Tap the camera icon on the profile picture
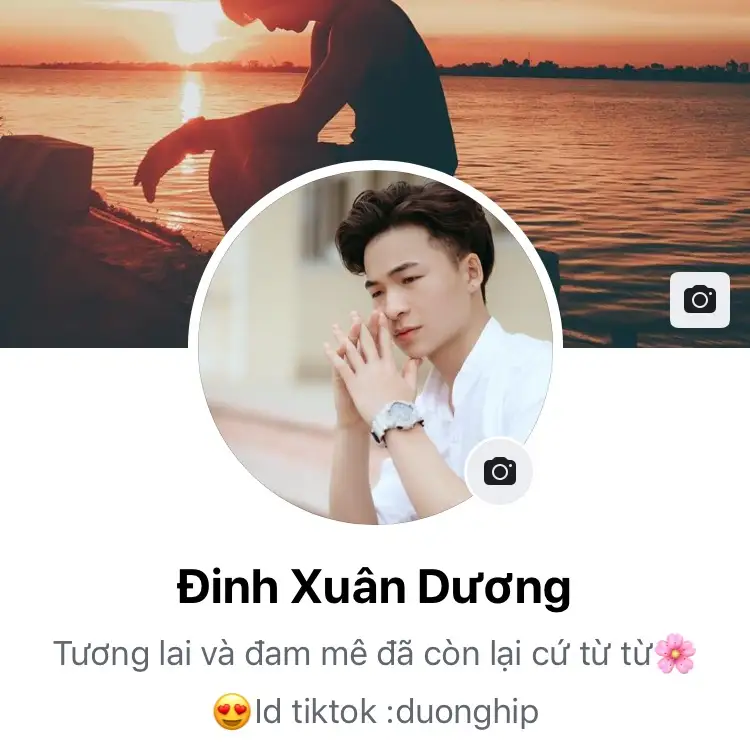Screen dimensions: 750x750 click(499, 471)
